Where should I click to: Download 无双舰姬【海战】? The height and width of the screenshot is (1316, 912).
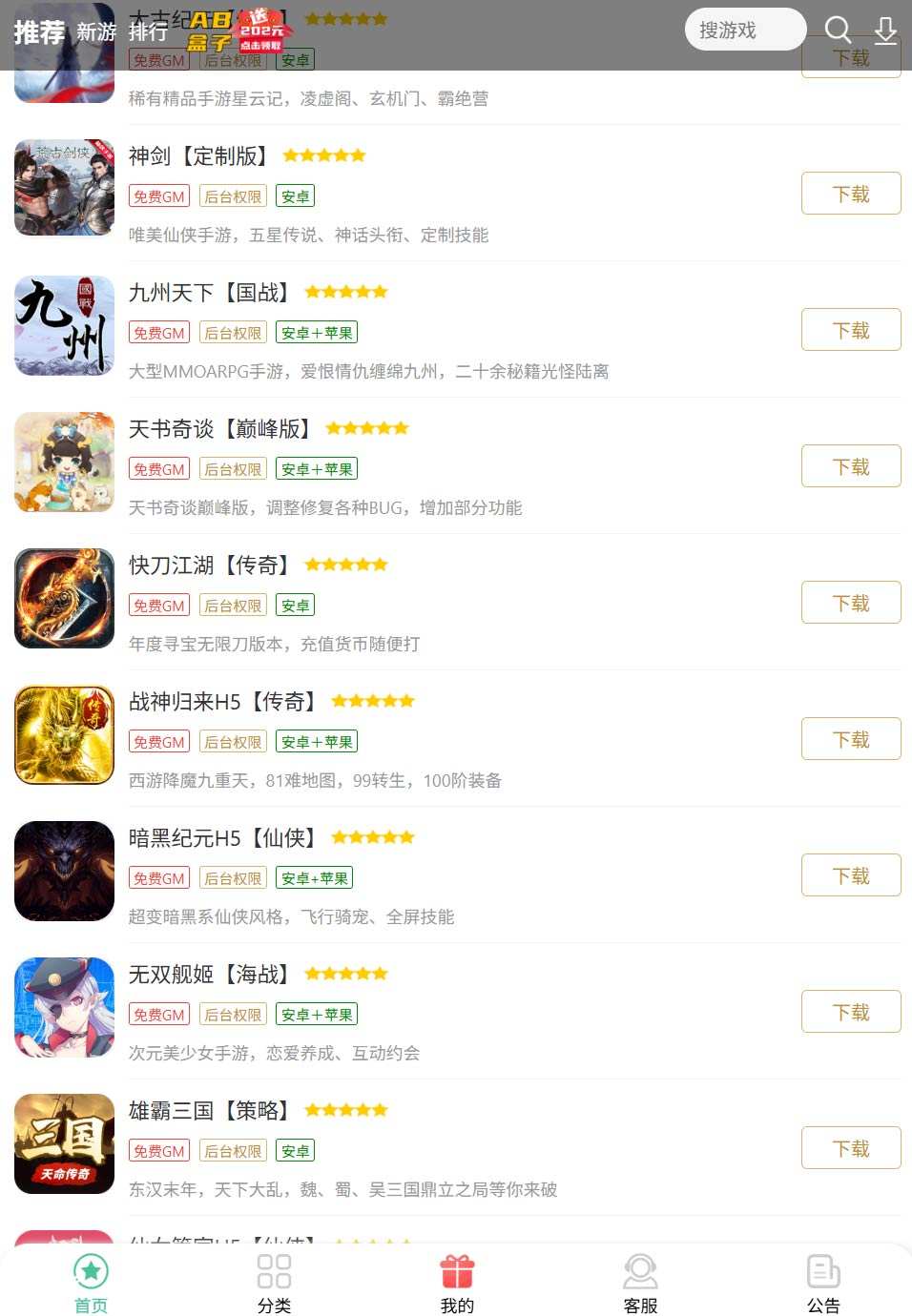click(x=851, y=1012)
